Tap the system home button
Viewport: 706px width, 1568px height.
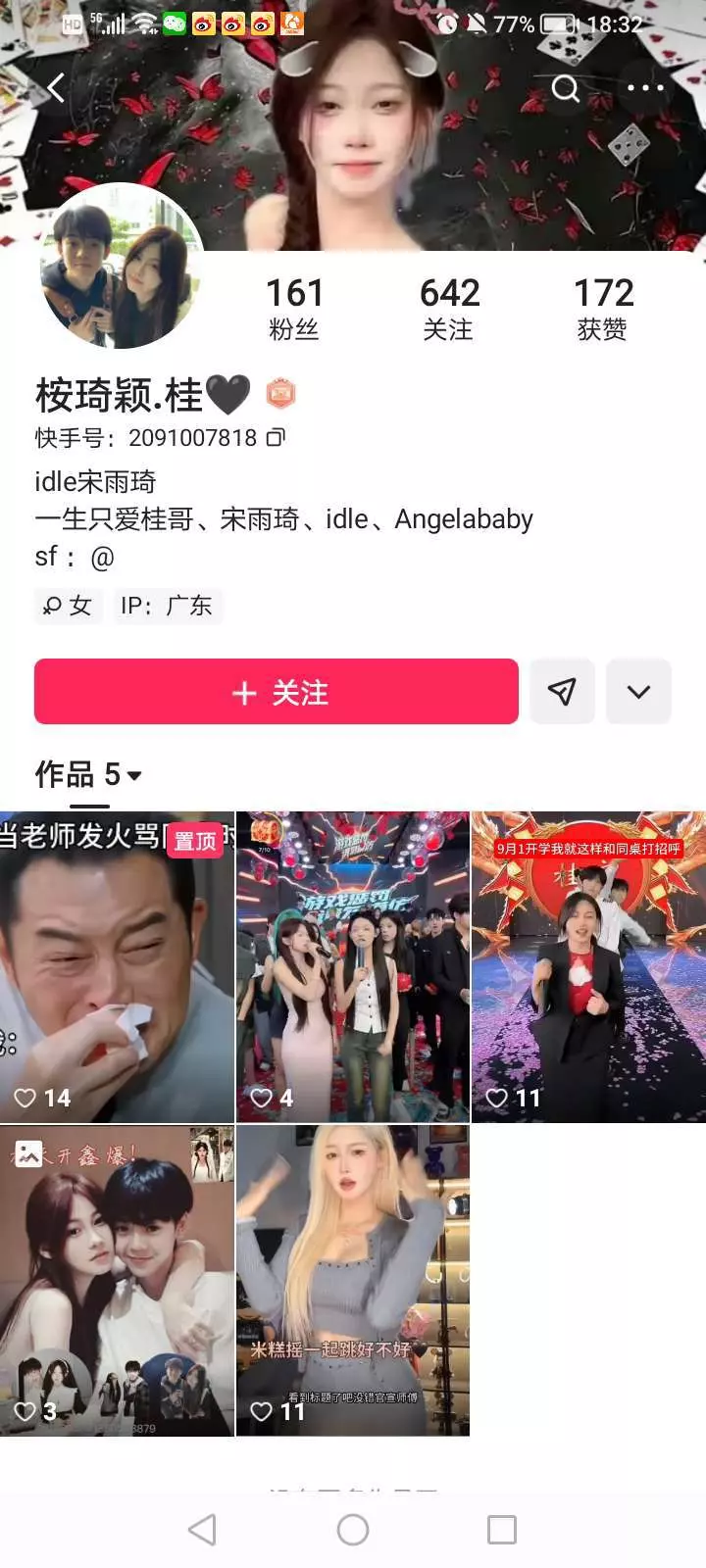[x=353, y=1529]
